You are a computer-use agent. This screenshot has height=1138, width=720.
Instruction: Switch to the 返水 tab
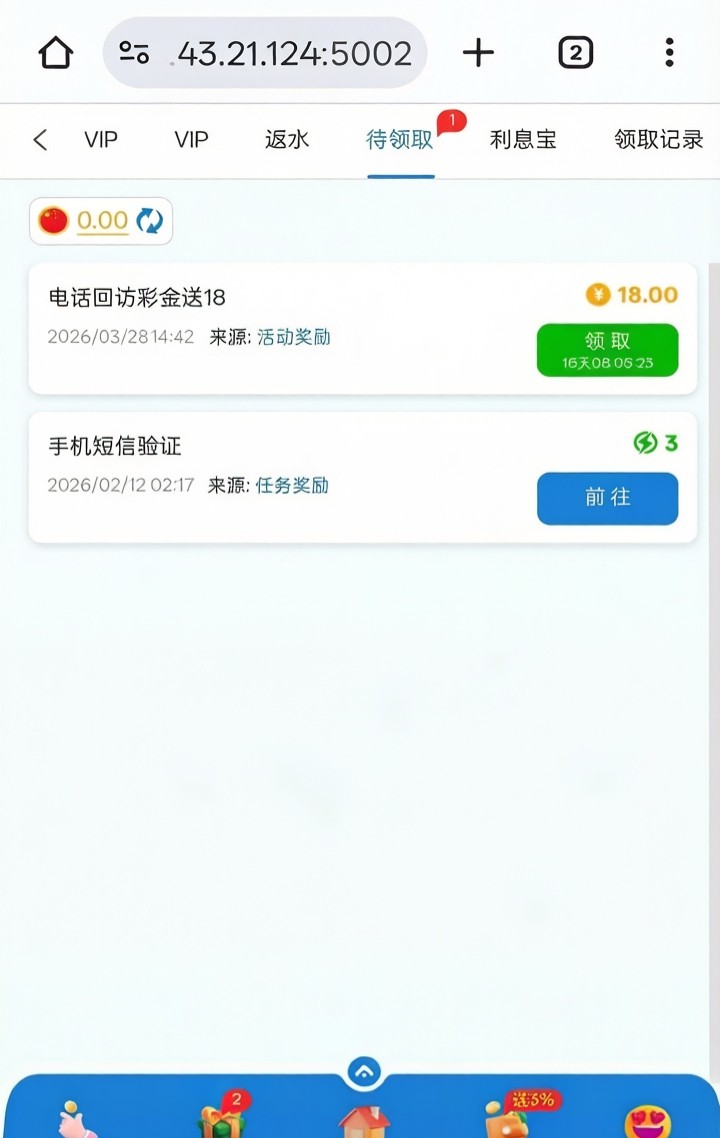point(287,140)
